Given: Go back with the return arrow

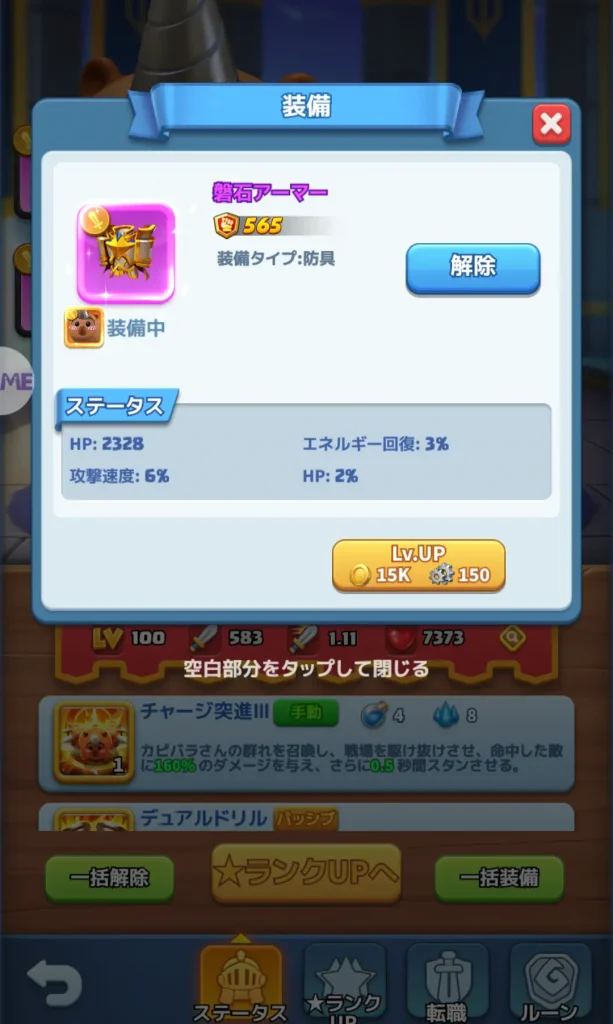Looking at the screenshot, I should (x=54, y=982).
